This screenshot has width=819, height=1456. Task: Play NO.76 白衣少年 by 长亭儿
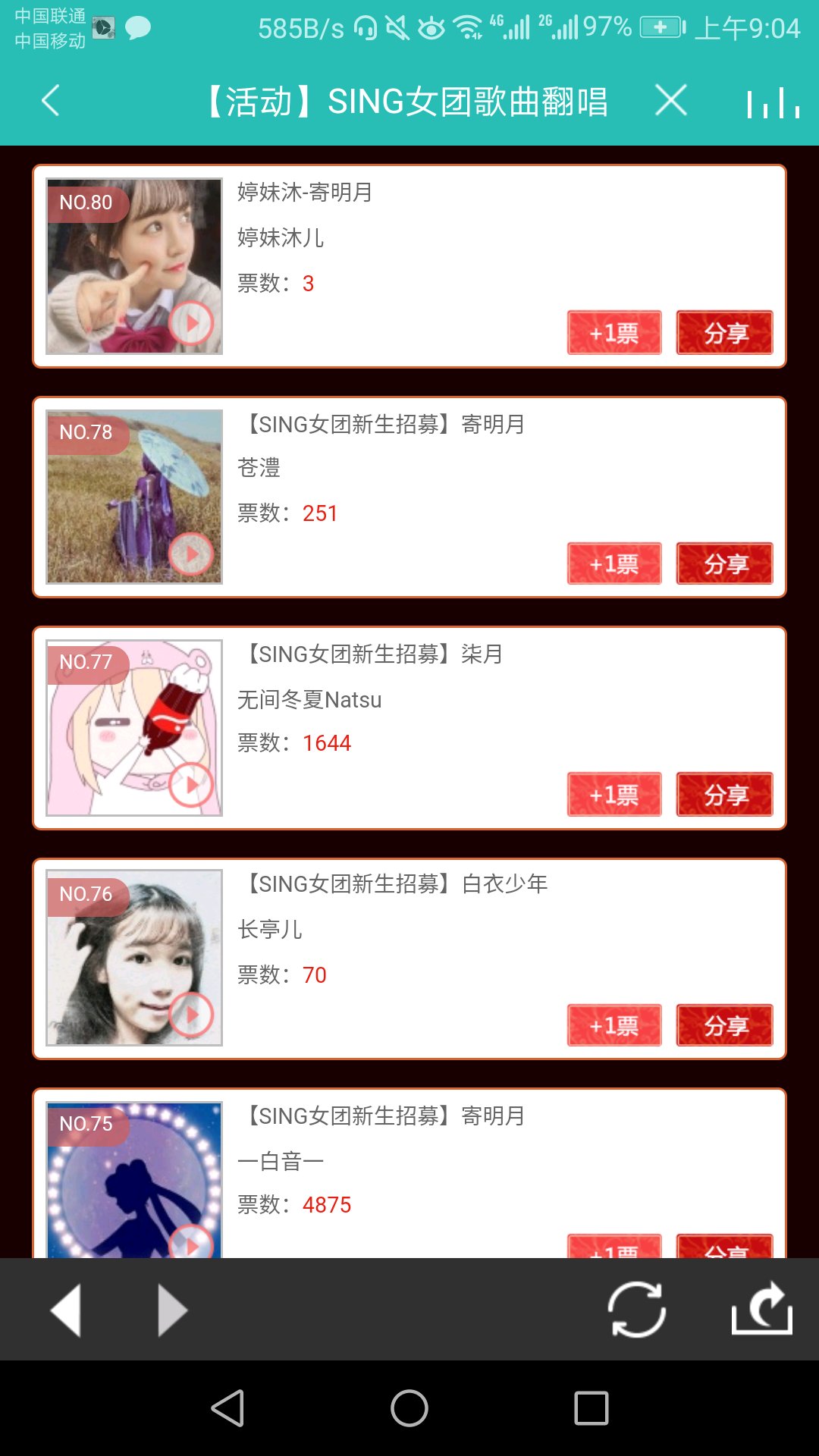pos(190,1015)
